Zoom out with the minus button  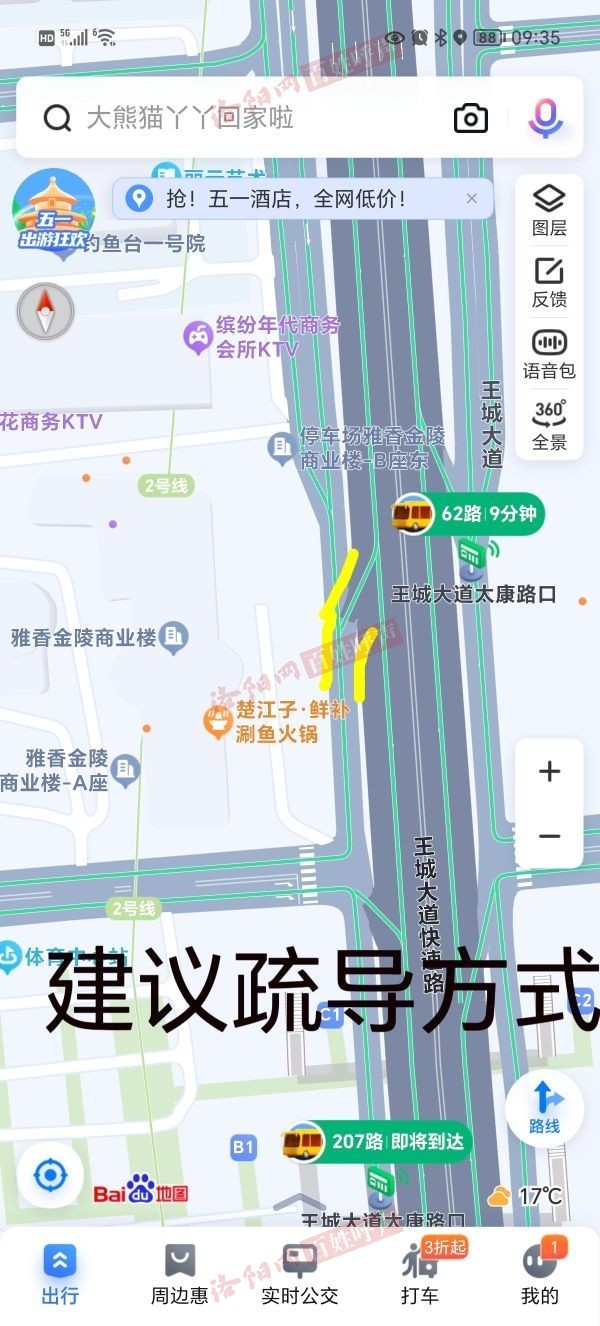click(549, 836)
